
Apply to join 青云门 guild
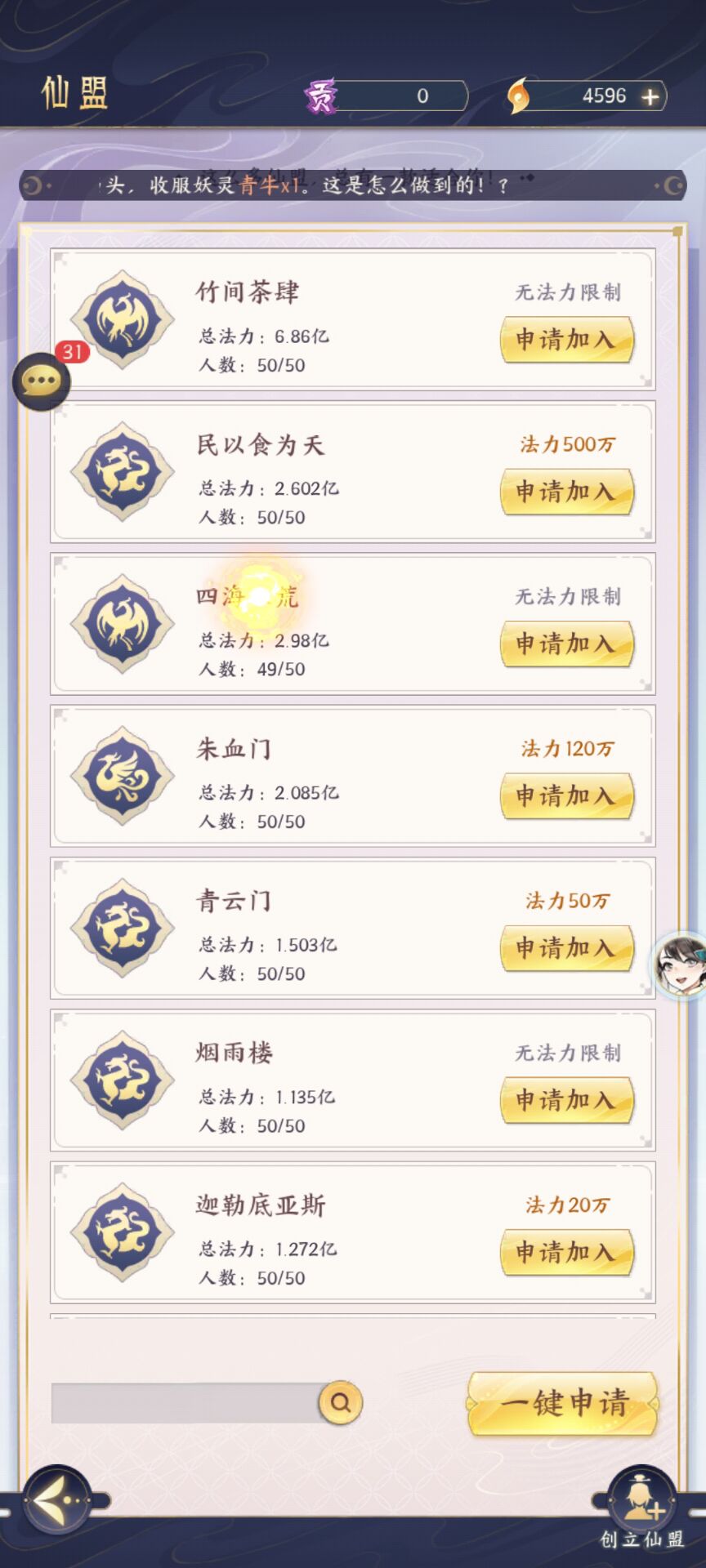click(566, 947)
